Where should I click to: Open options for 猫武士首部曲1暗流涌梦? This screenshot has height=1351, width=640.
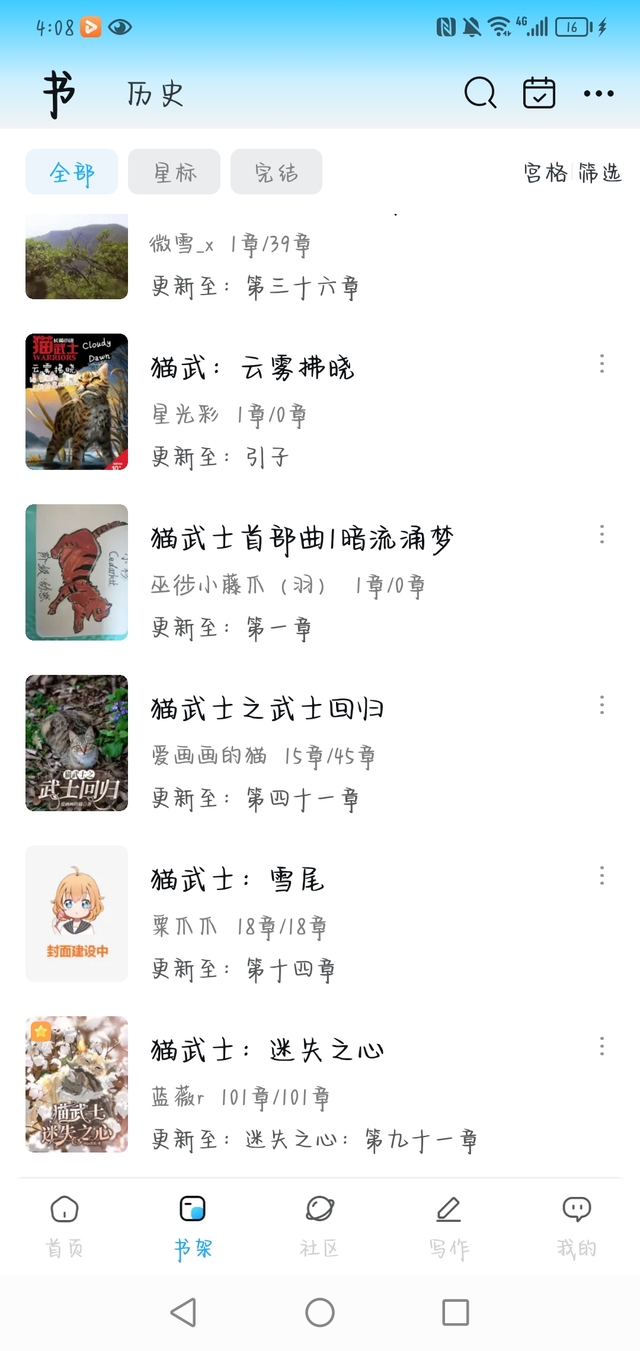tap(602, 534)
